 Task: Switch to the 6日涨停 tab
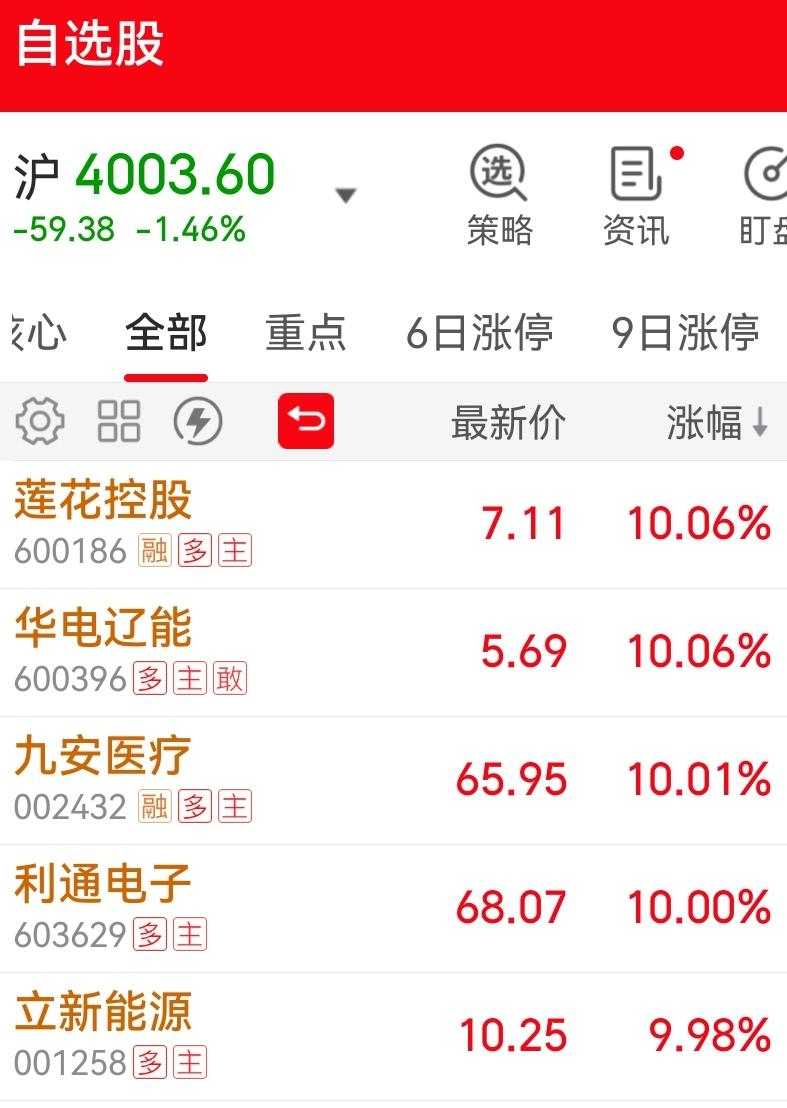coord(478,334)
